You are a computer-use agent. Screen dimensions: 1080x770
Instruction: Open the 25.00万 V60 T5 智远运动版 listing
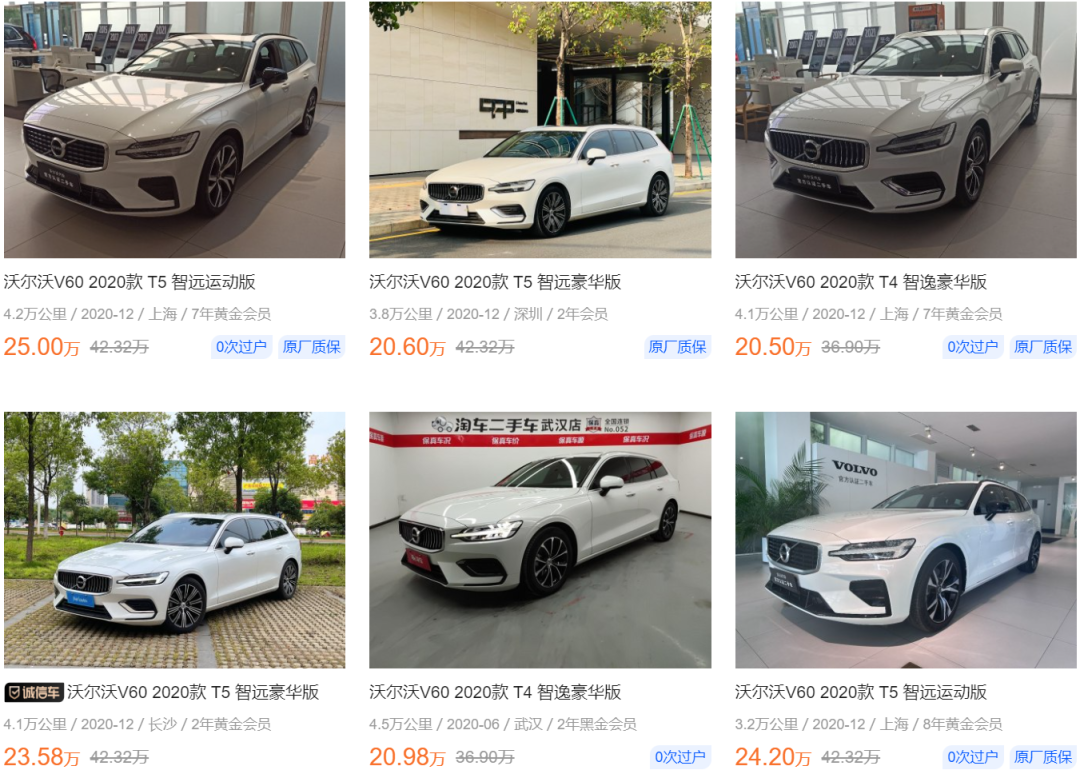point(174,130)
